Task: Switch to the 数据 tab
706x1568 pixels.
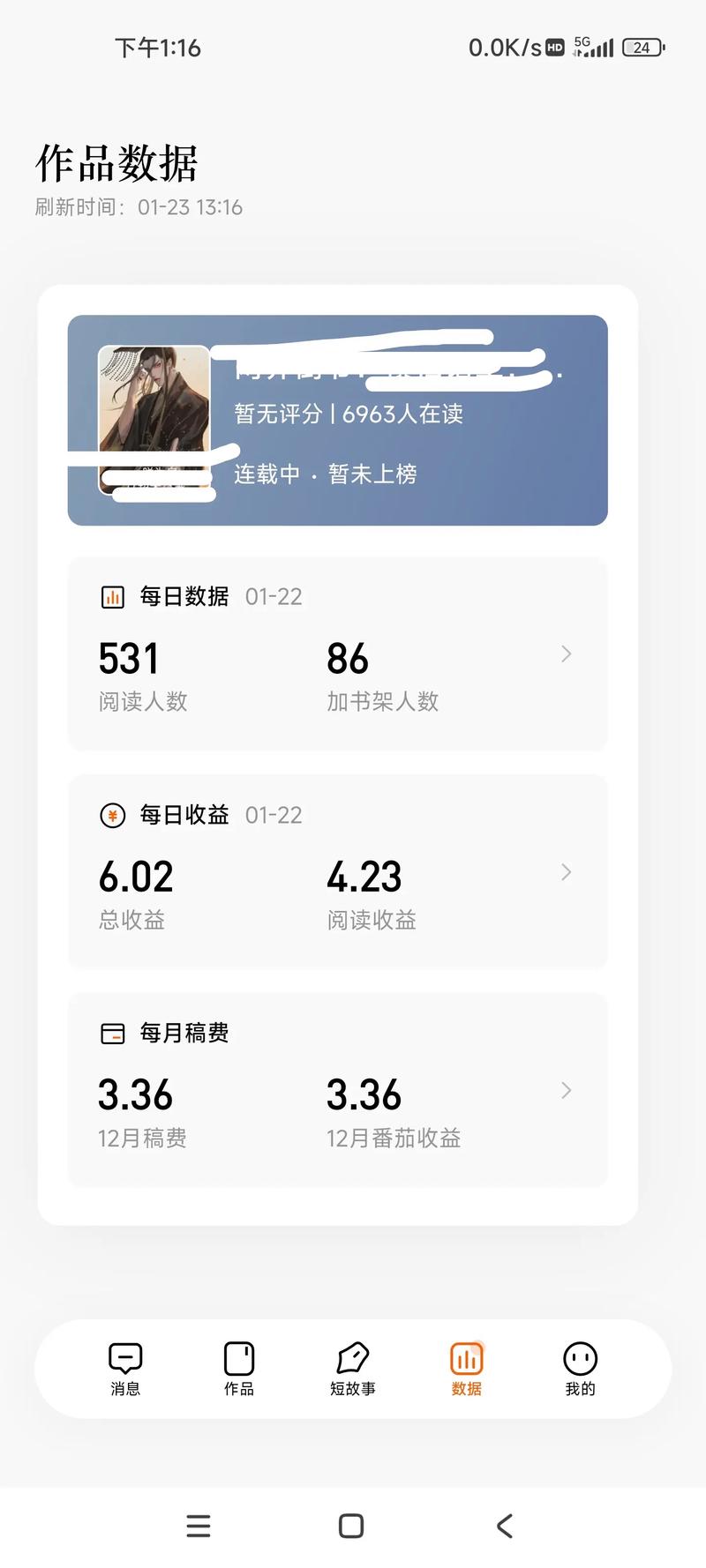Action: tap(464, 1368)
